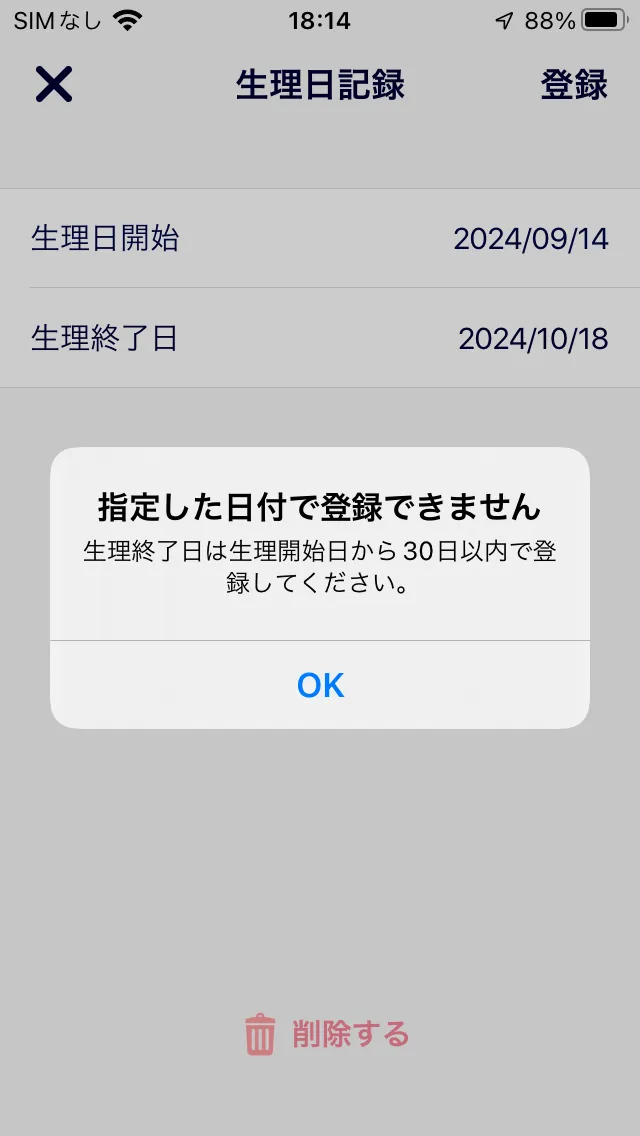This screenshot has height=1136, width=640.
Task: Tap 登録 to register the record
Action: (573, 85)
